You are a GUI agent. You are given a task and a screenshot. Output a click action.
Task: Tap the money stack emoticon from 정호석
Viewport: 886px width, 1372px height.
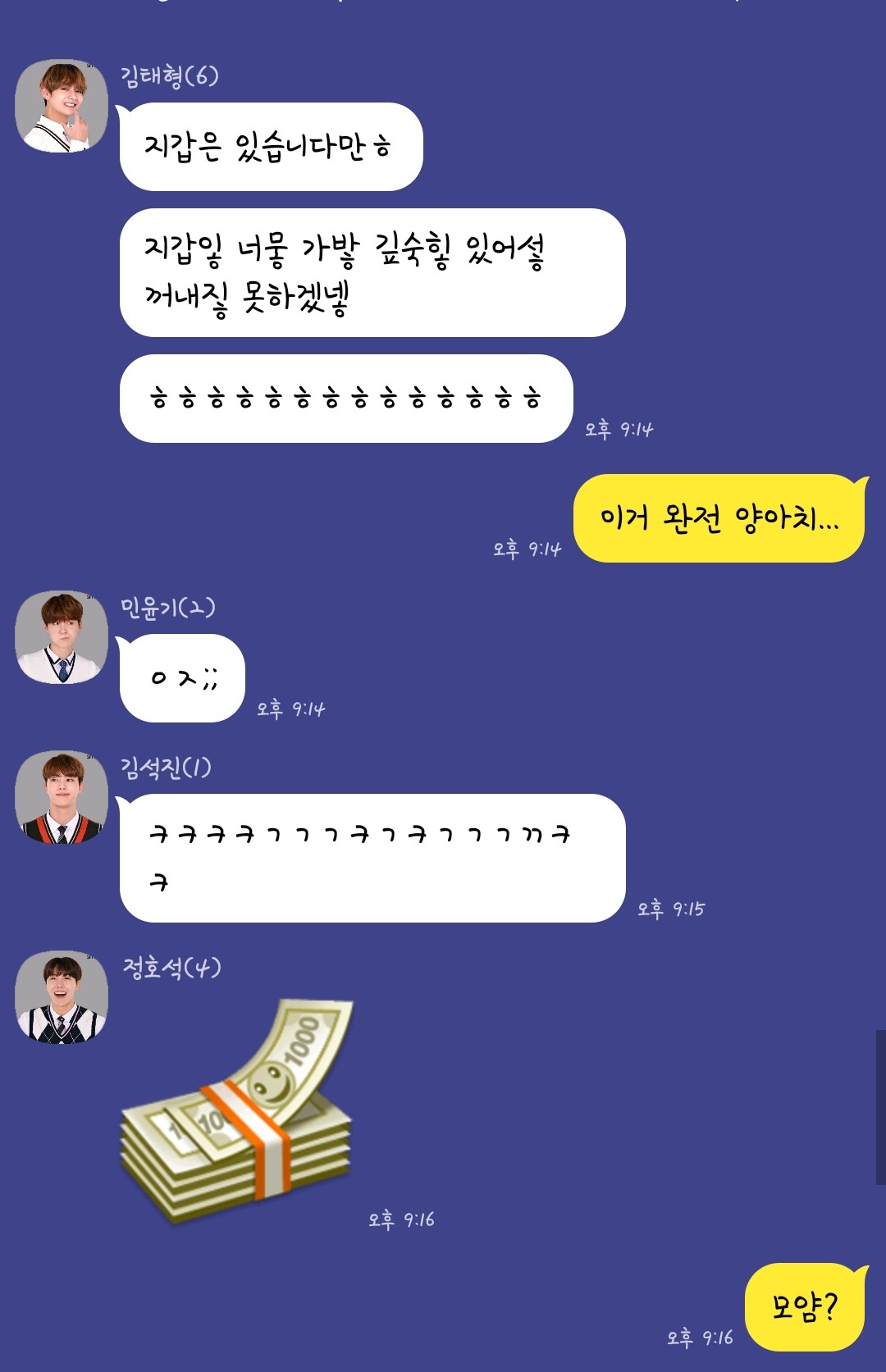click(x=238, y=1111)
